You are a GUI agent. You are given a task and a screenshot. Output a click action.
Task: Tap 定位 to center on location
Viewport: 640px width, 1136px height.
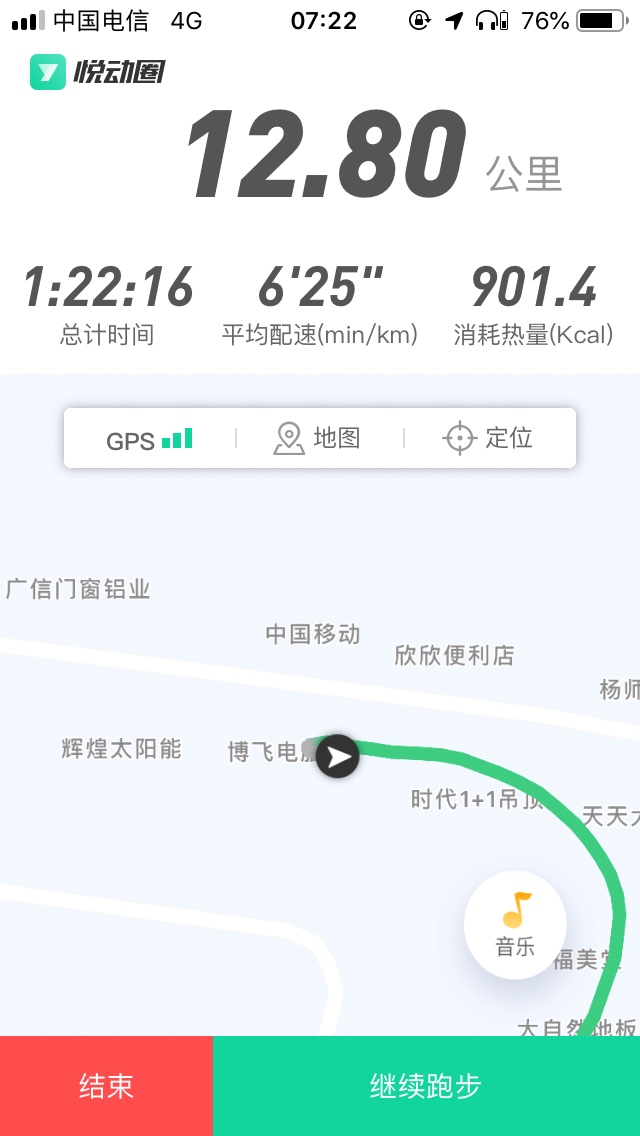click(488, 438)
